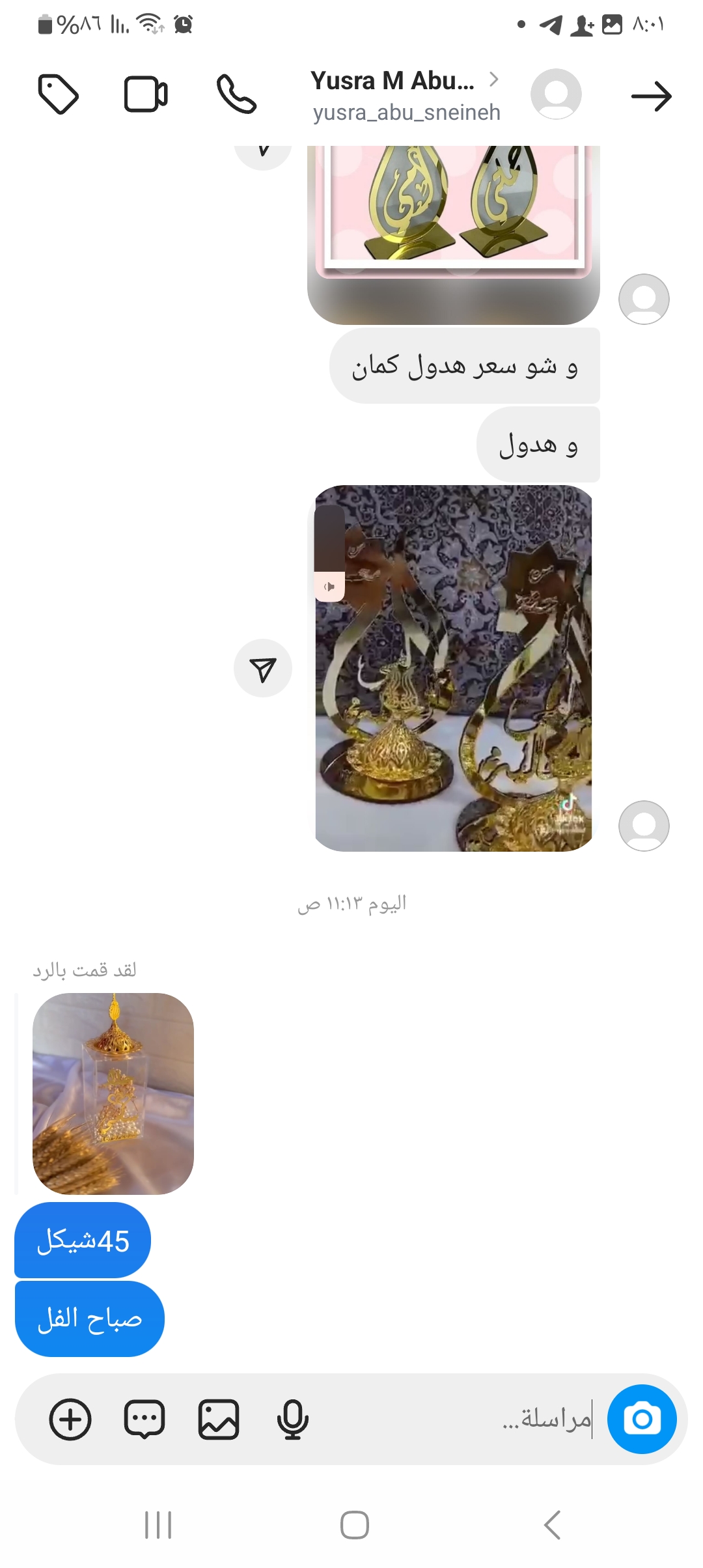
Task: Open saved replies speech bubble icon
Action: [145, 1420]
